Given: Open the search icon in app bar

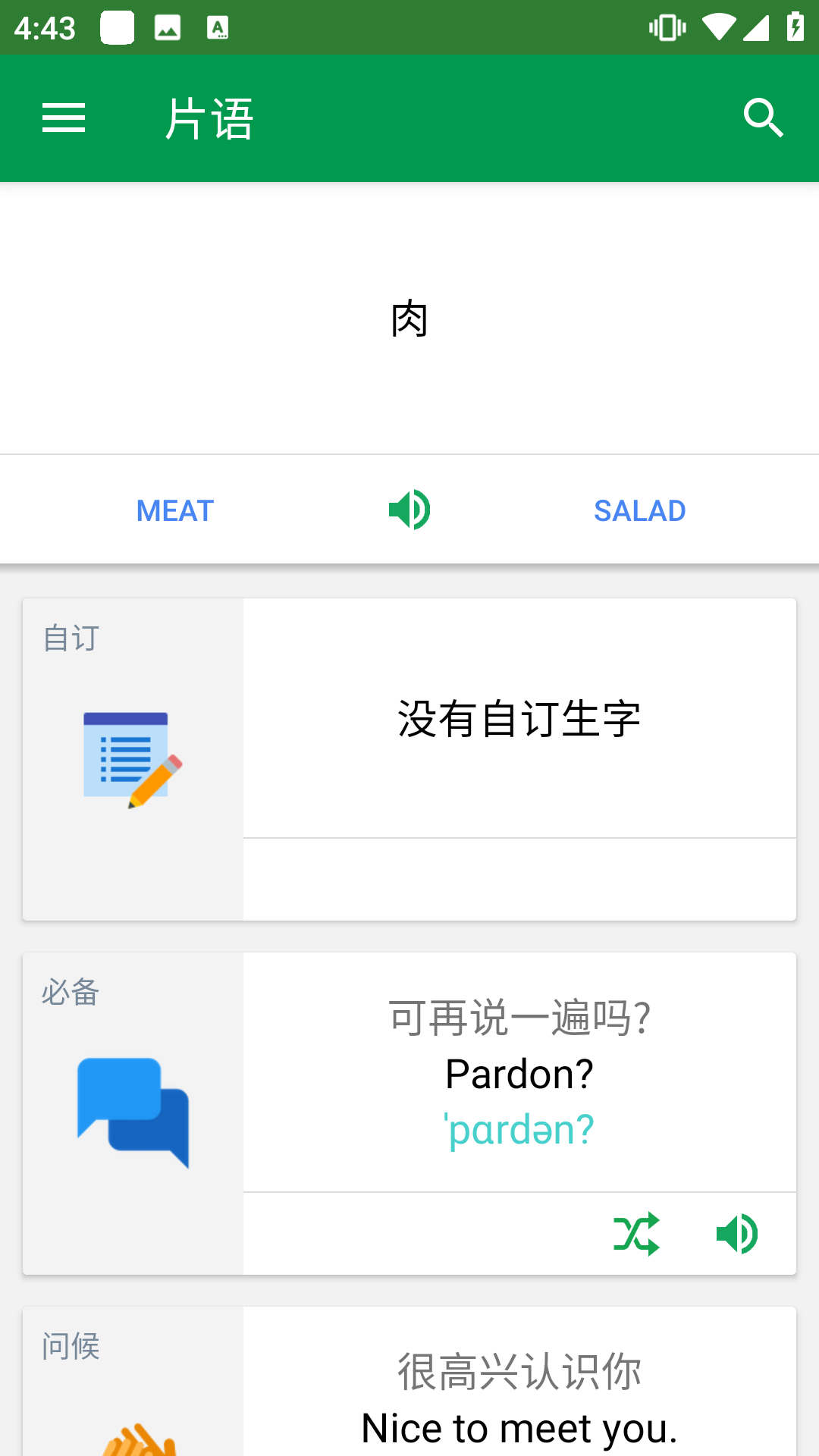Looking at the screenshot, I should click(763, 118).
